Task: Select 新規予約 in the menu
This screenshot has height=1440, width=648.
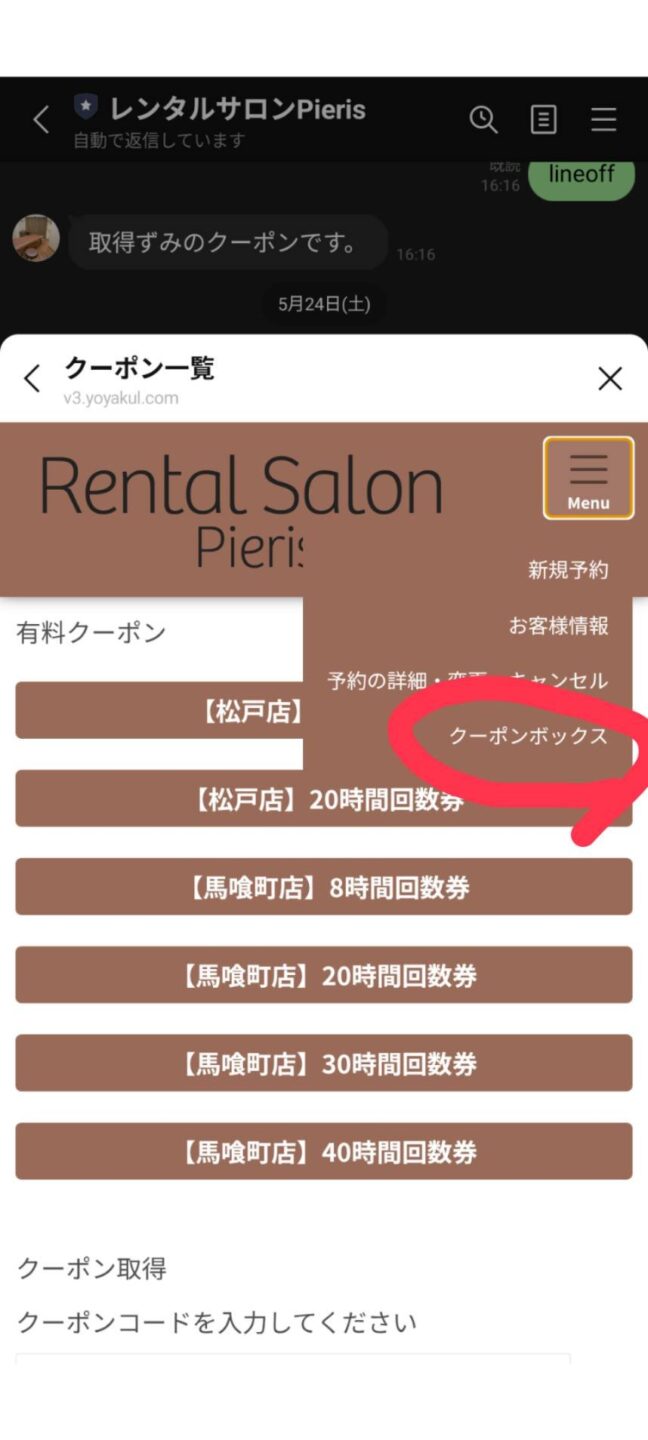Action: pyautogui.click(x=567, y=570)
